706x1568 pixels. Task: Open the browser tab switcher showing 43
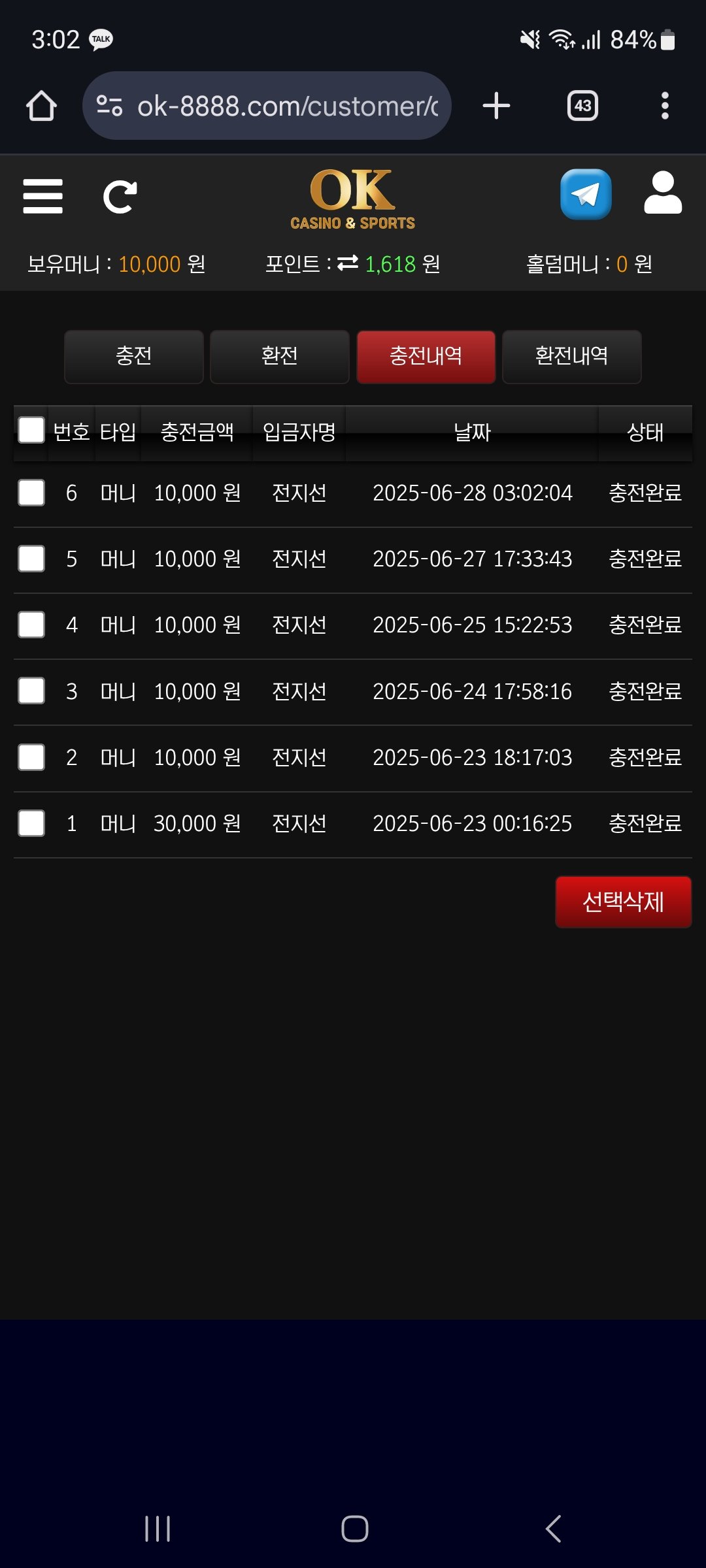(x=582, y=106)
